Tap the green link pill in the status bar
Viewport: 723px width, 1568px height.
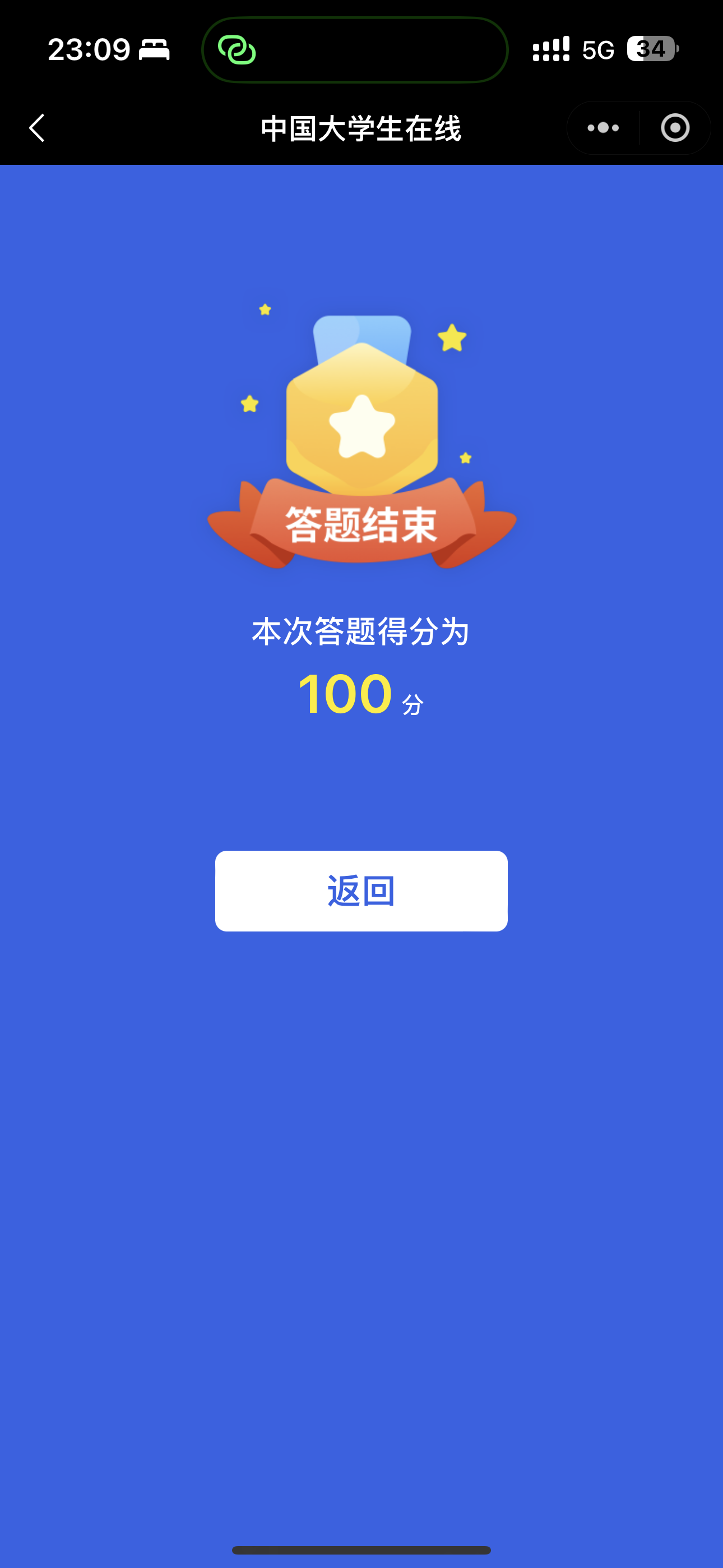[355, 50]
